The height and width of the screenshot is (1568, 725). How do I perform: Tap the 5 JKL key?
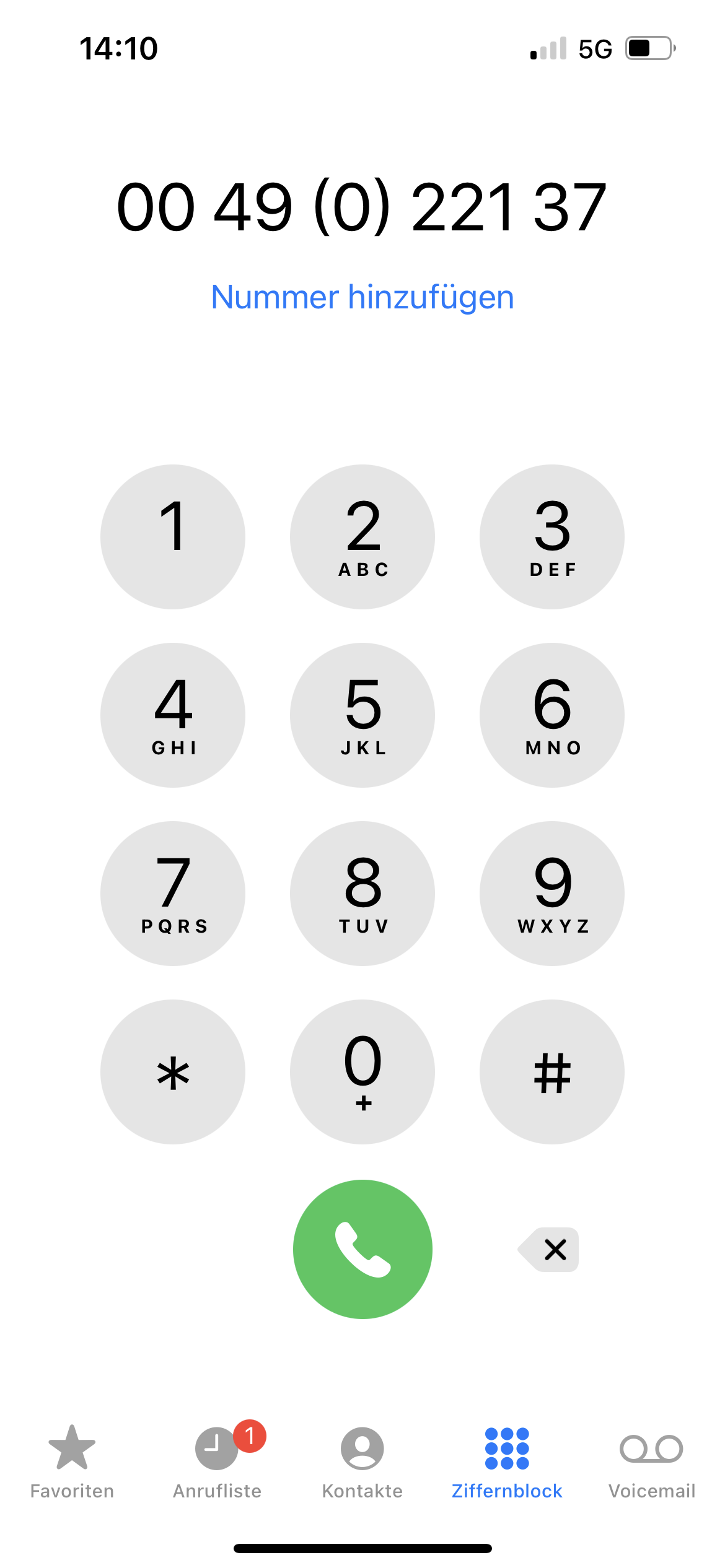click(x=362, y=715)
